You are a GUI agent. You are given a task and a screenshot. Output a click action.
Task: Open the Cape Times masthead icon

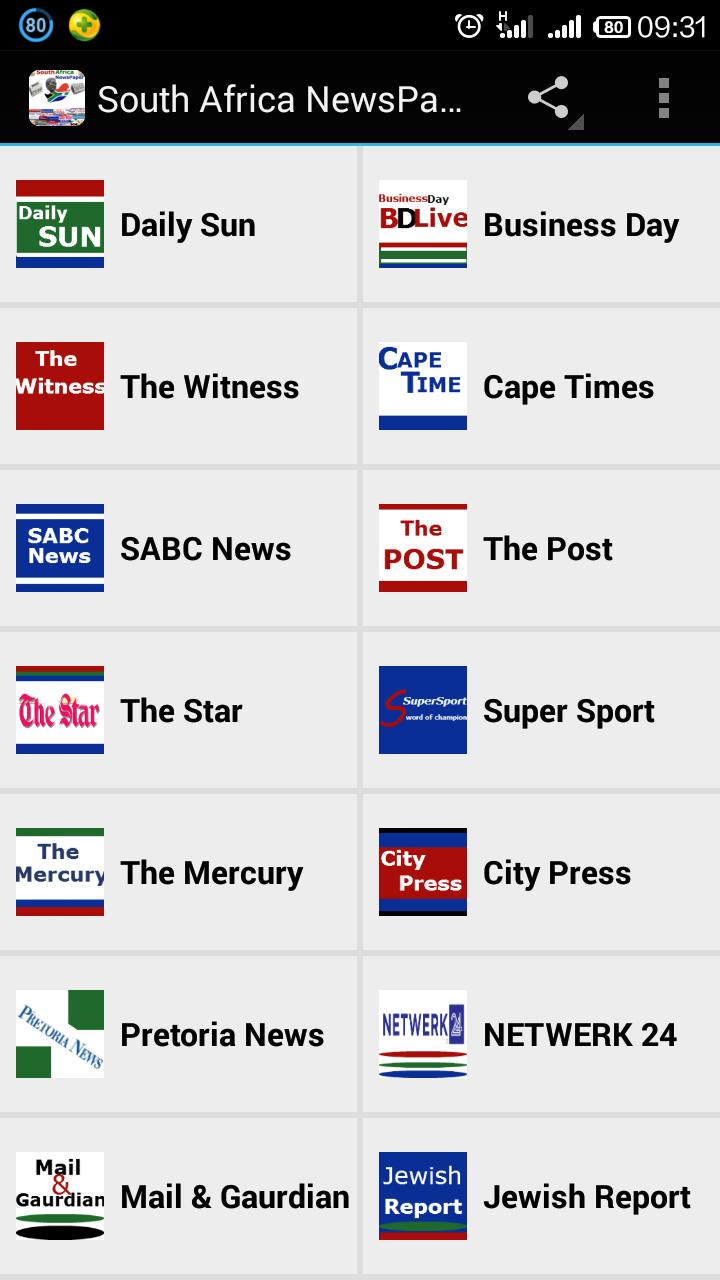coord(422,386)
